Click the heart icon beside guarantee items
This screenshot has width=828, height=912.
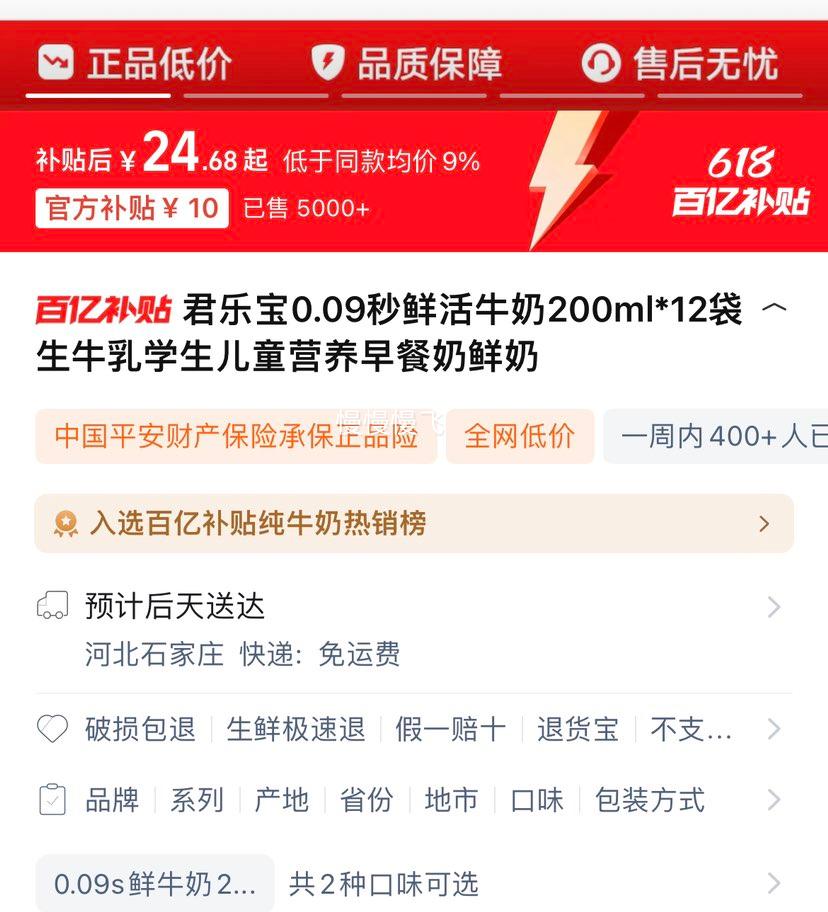pyautogui.click(x=53, y=729)
